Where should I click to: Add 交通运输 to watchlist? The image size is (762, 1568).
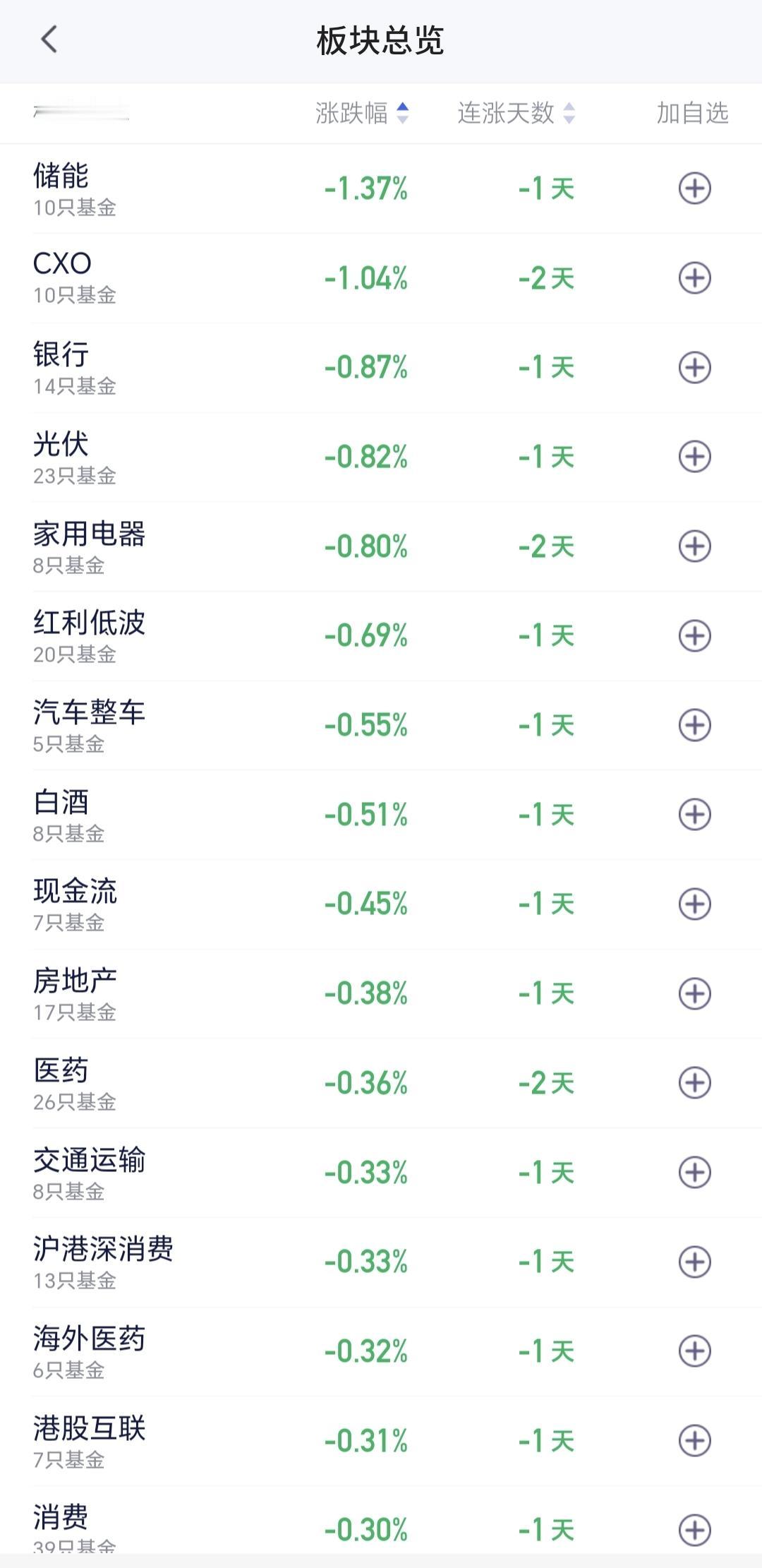coord(694,1173)
